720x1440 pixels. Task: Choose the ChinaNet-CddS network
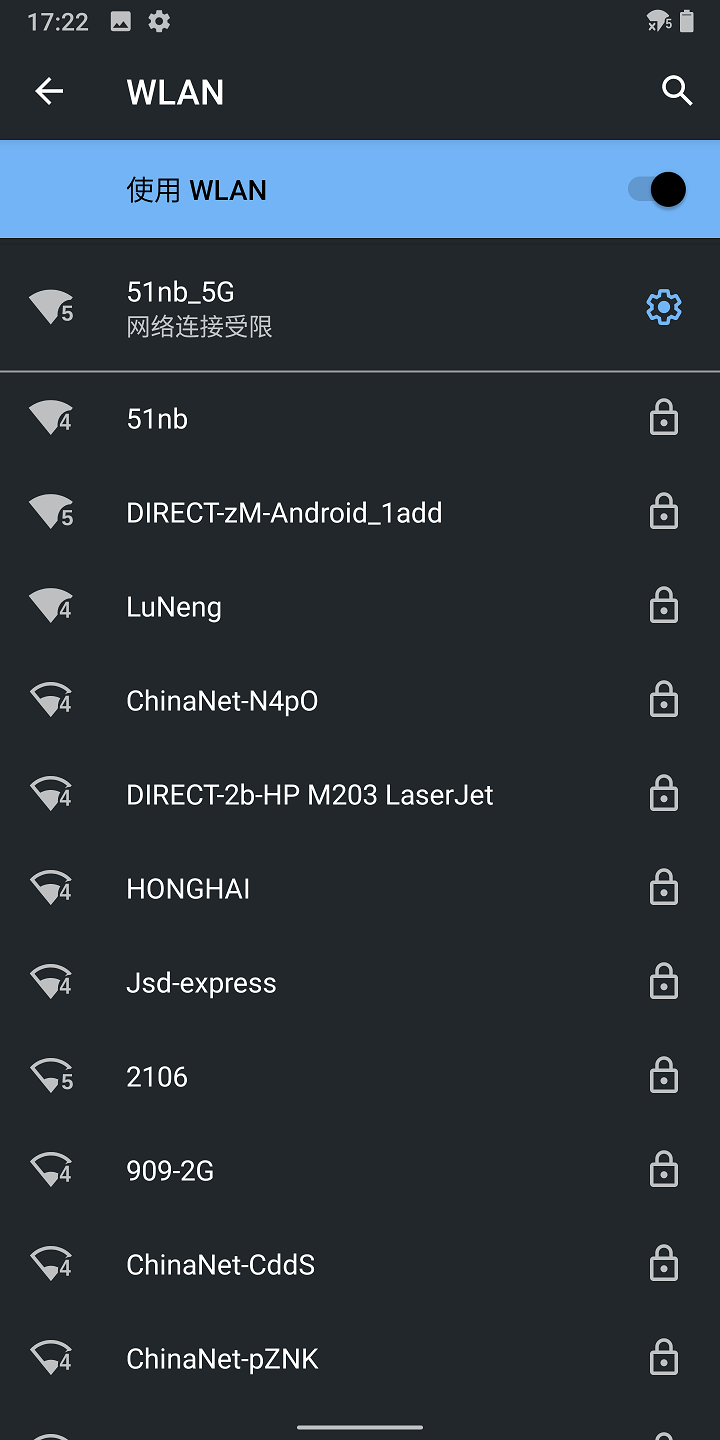[300, 1265]
